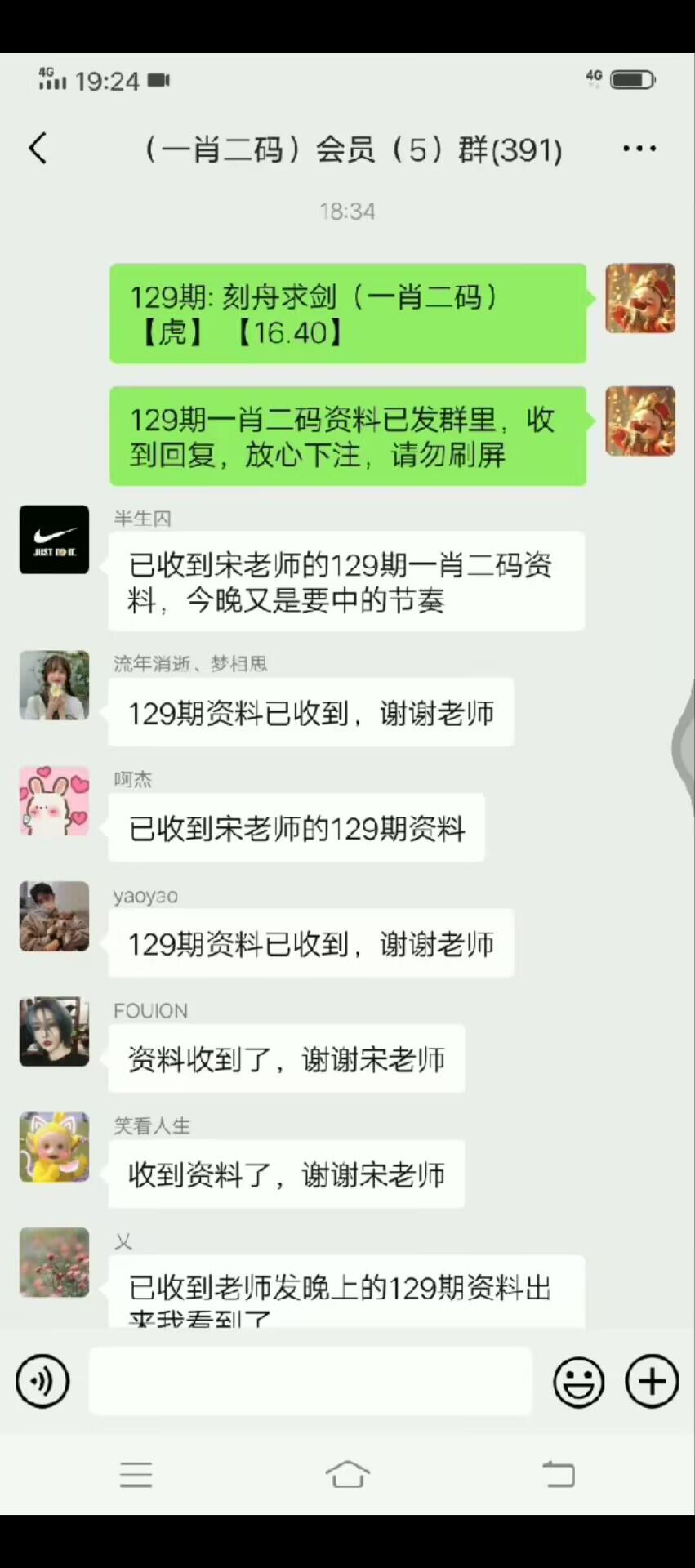695x1568 pixels.
Task: Open 啊杰's bunny avatar
Action: tap(54, 800)
